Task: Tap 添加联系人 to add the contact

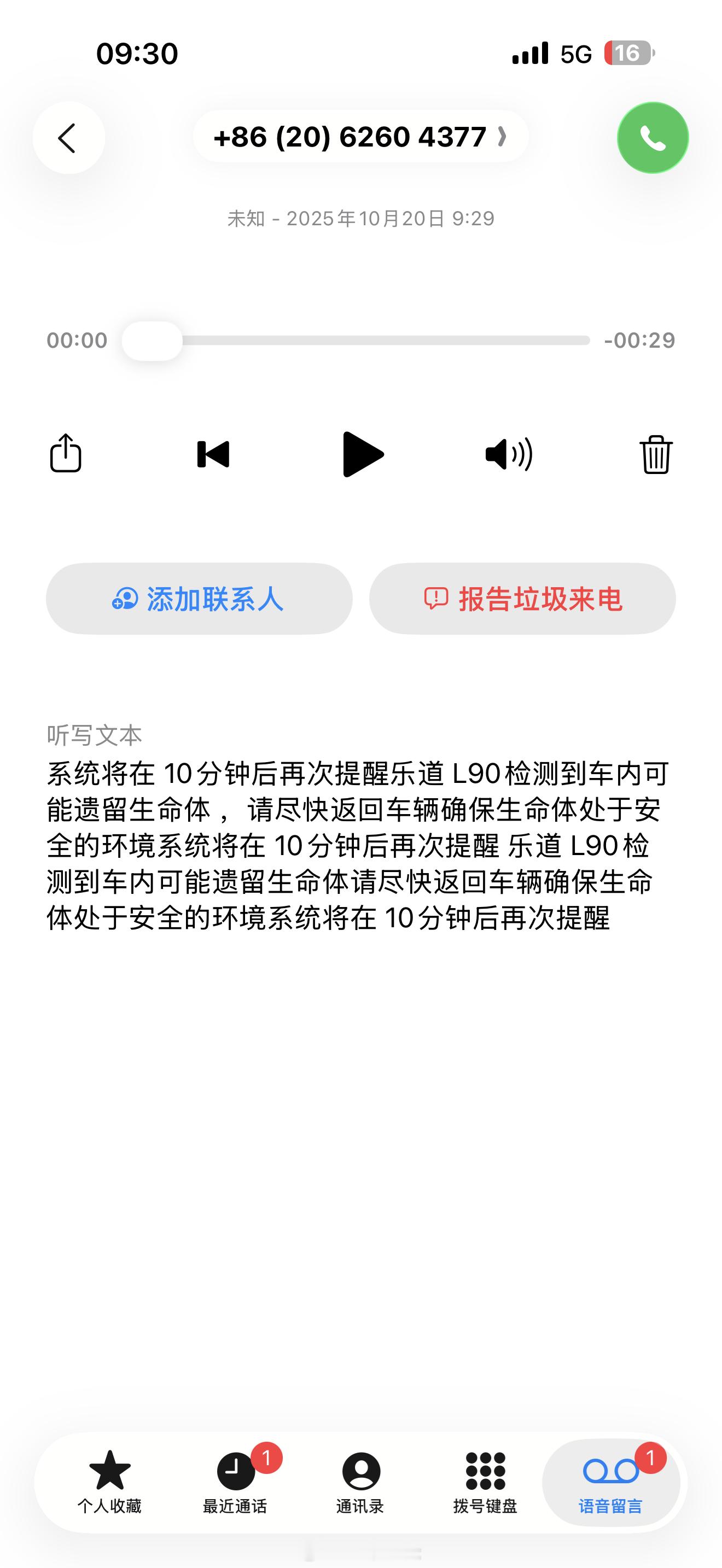Action: (199, 599)
